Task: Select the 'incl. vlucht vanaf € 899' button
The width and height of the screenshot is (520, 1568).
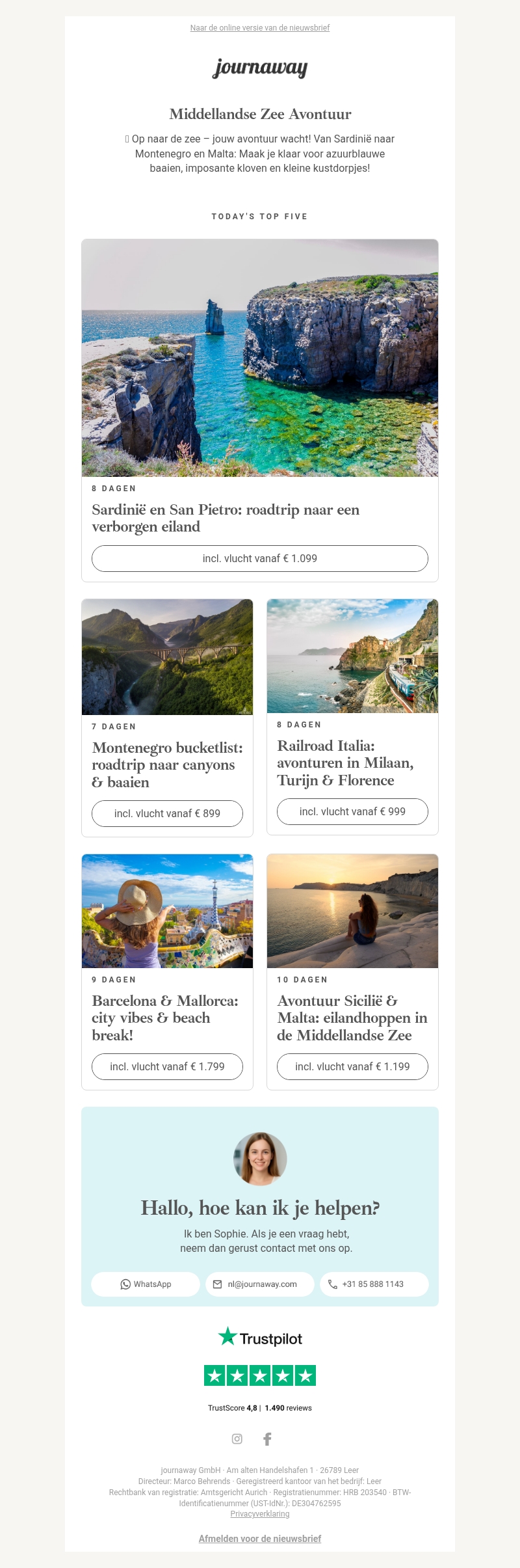Action: 167,813
